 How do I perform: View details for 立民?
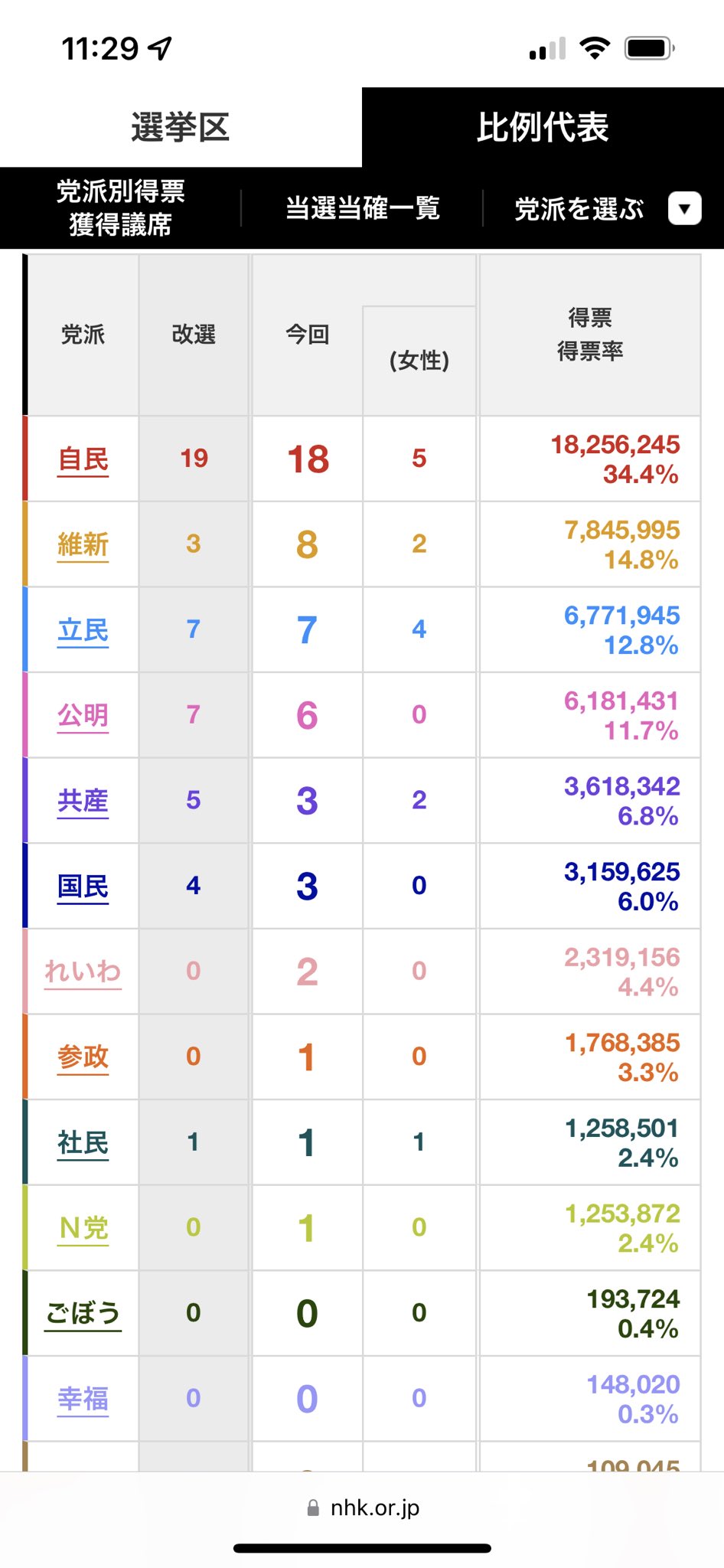(83, 630)
